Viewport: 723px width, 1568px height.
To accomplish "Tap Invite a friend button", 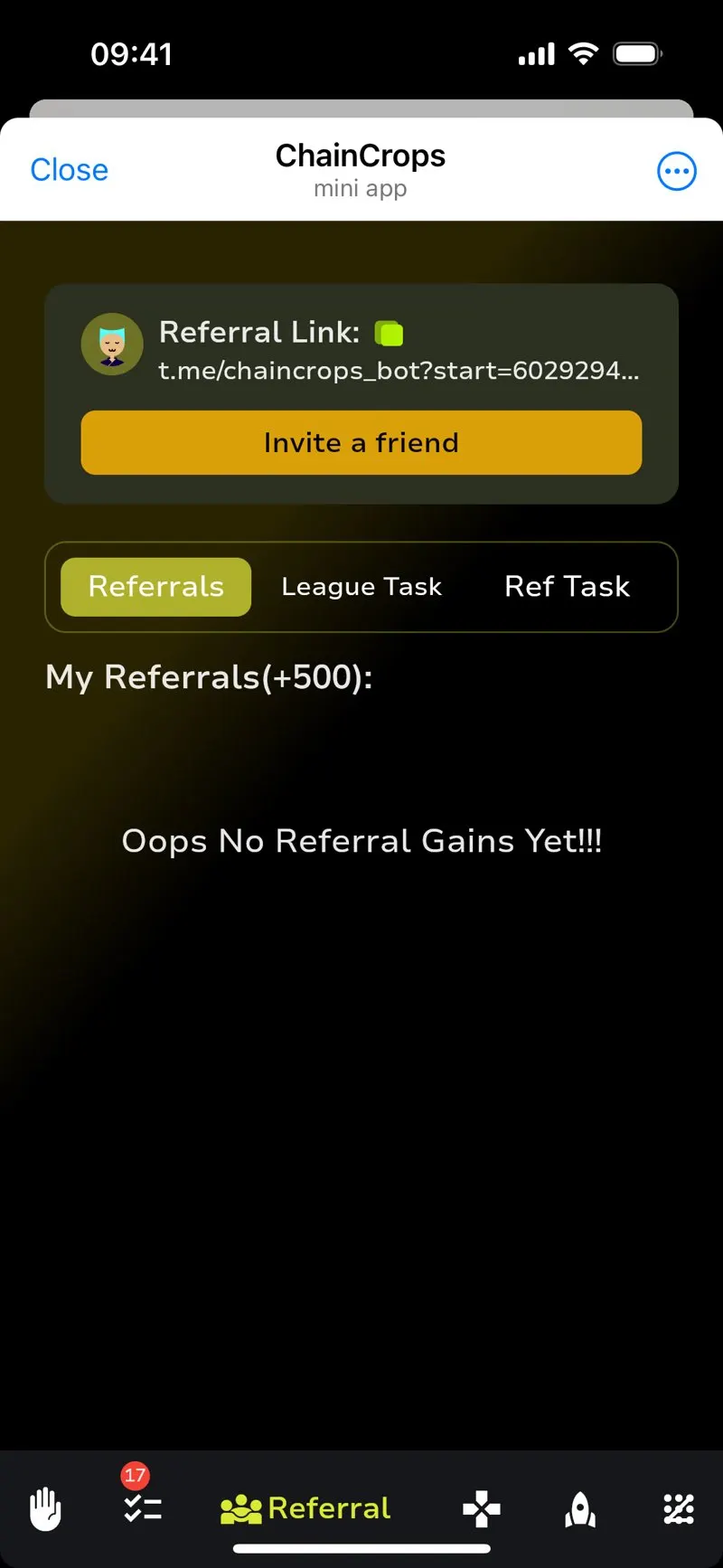I will coord(361,443).
